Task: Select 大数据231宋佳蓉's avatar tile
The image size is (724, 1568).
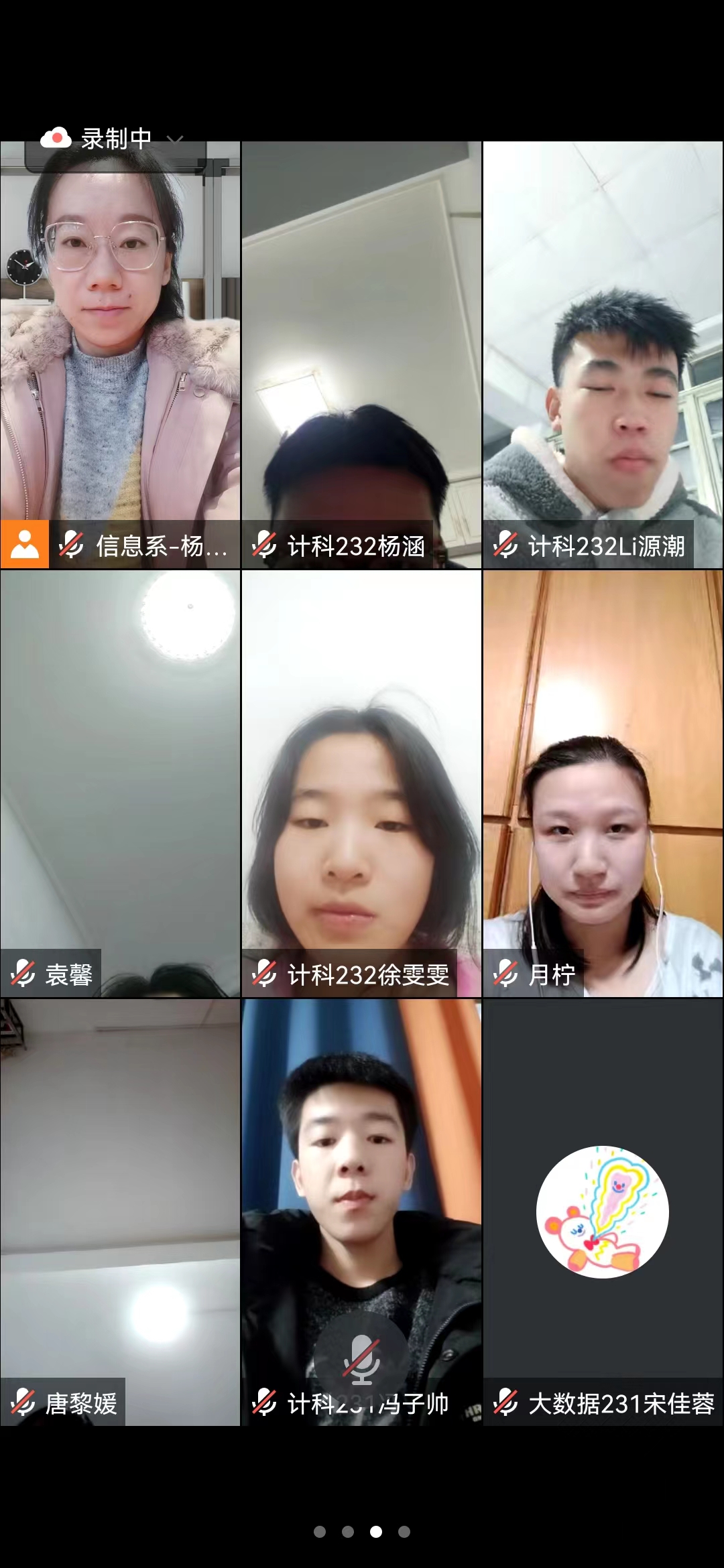Action: 603,1212
